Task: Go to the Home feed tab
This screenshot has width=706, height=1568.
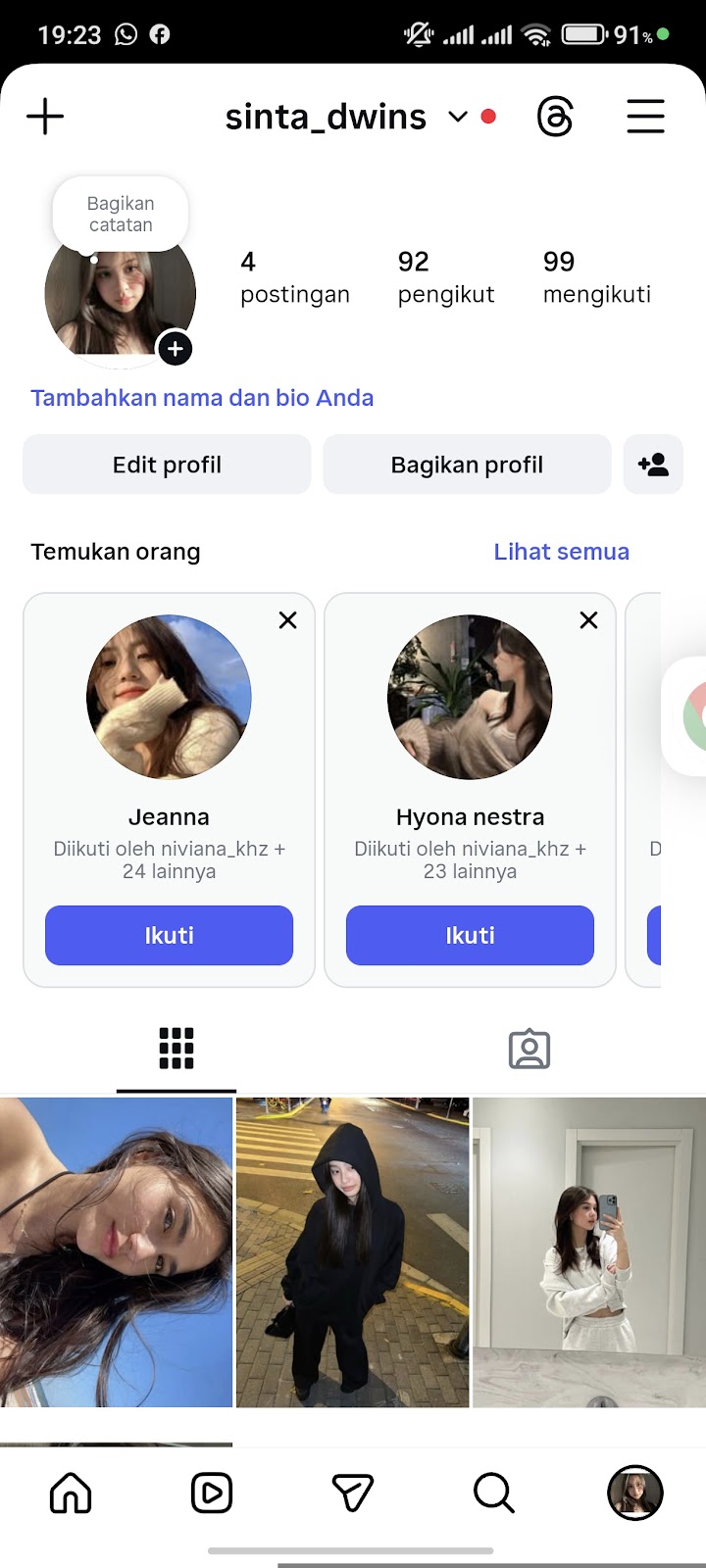Action: pos(71,1494)
